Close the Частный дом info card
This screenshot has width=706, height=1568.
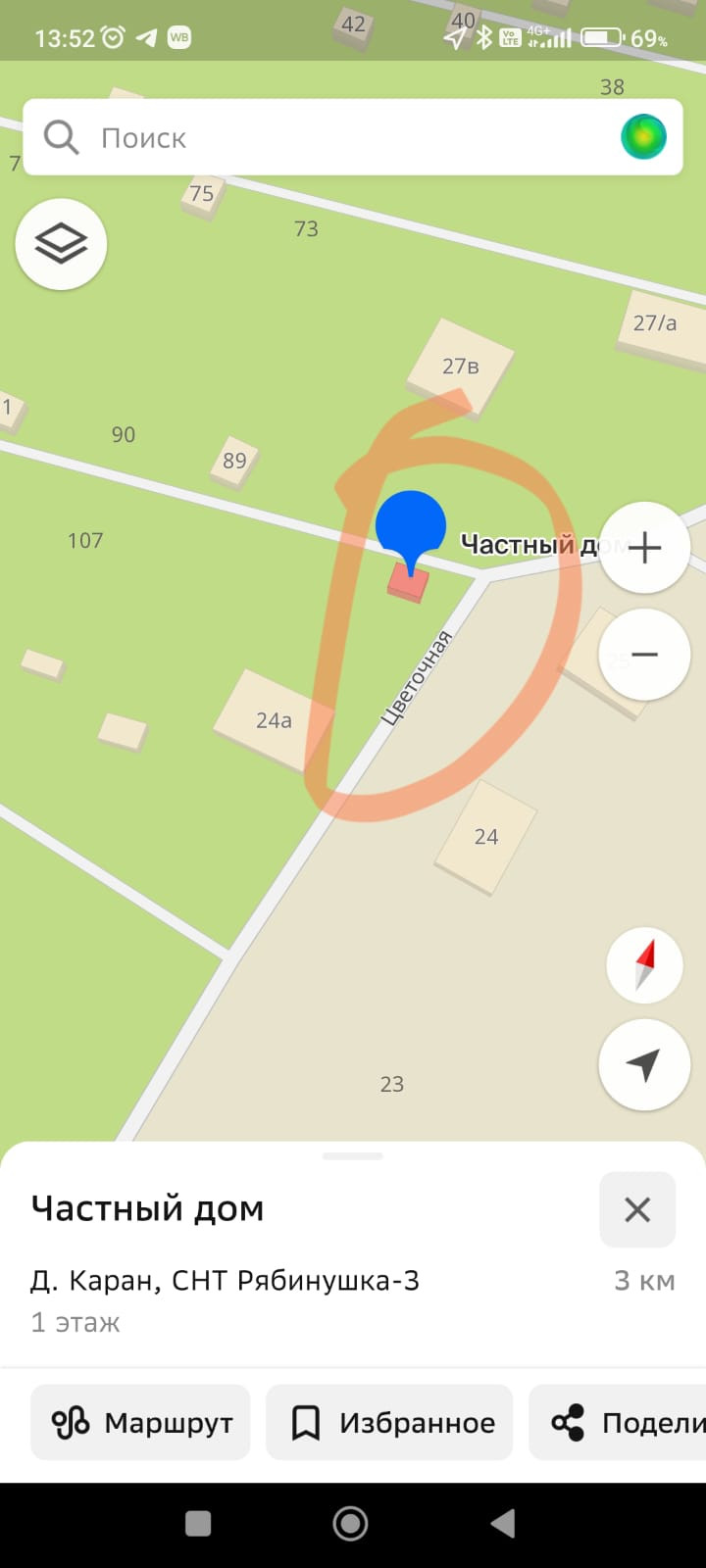(x=637, y=1209)
